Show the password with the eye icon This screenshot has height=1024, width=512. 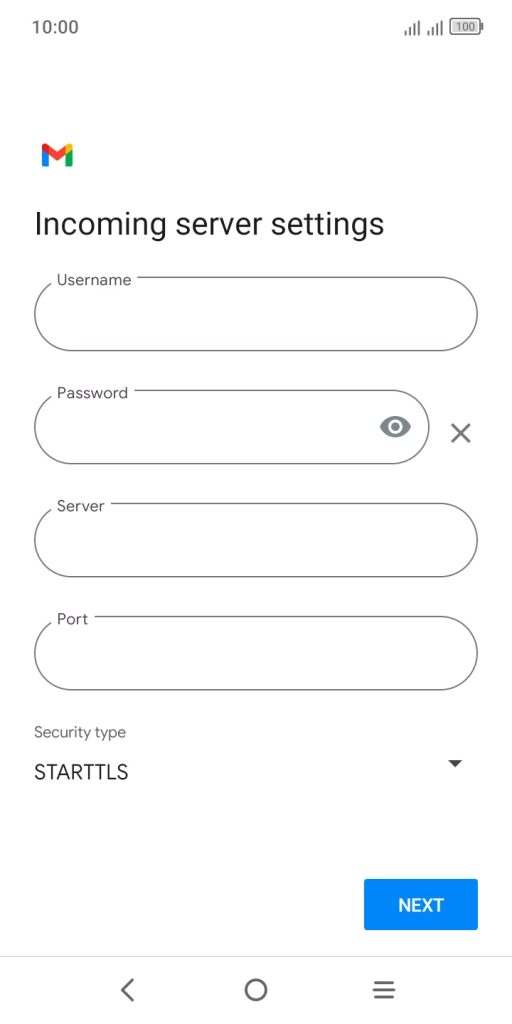(x=395, y=427)
